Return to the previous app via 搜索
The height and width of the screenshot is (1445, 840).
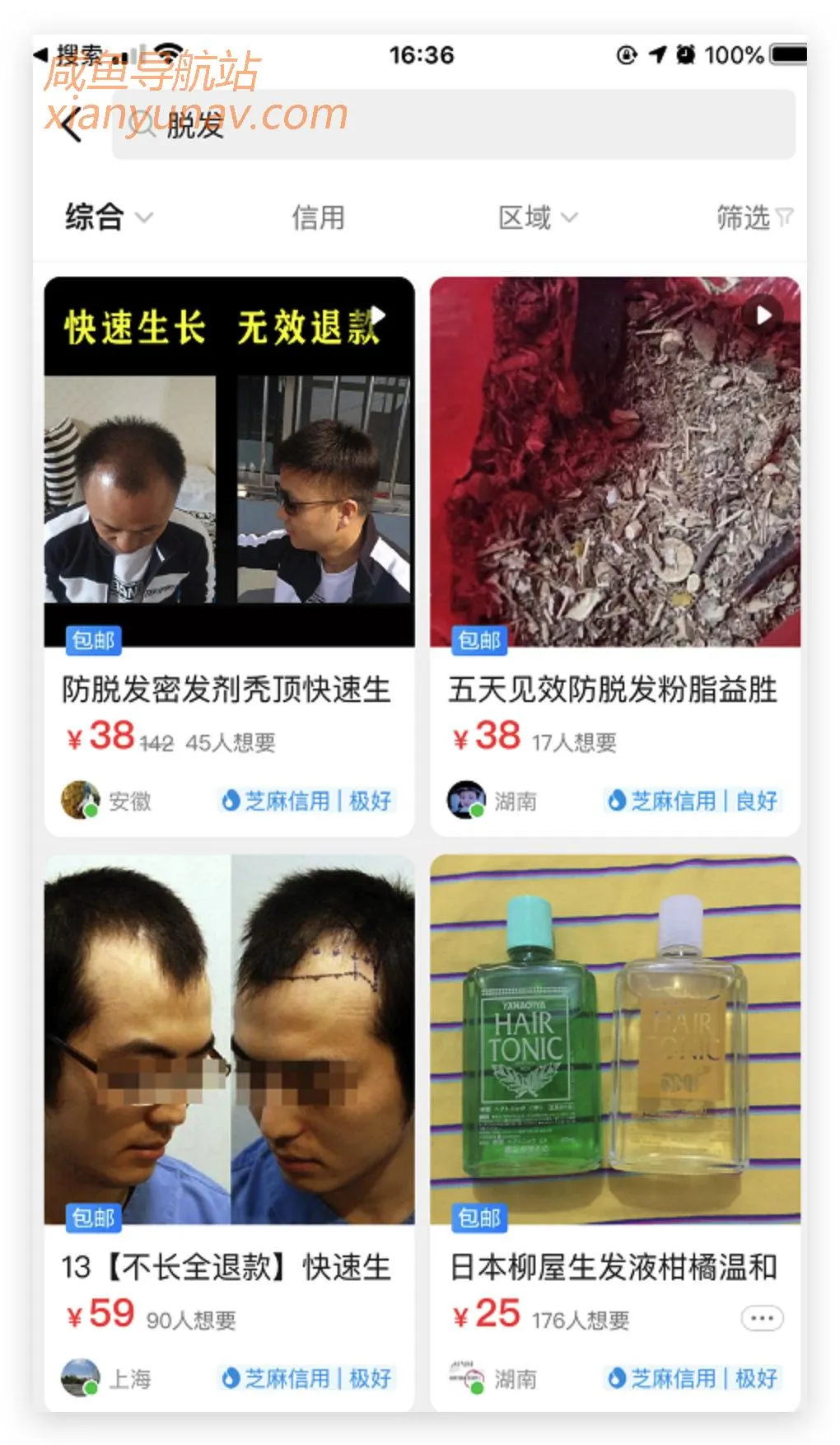click(74, 55)
